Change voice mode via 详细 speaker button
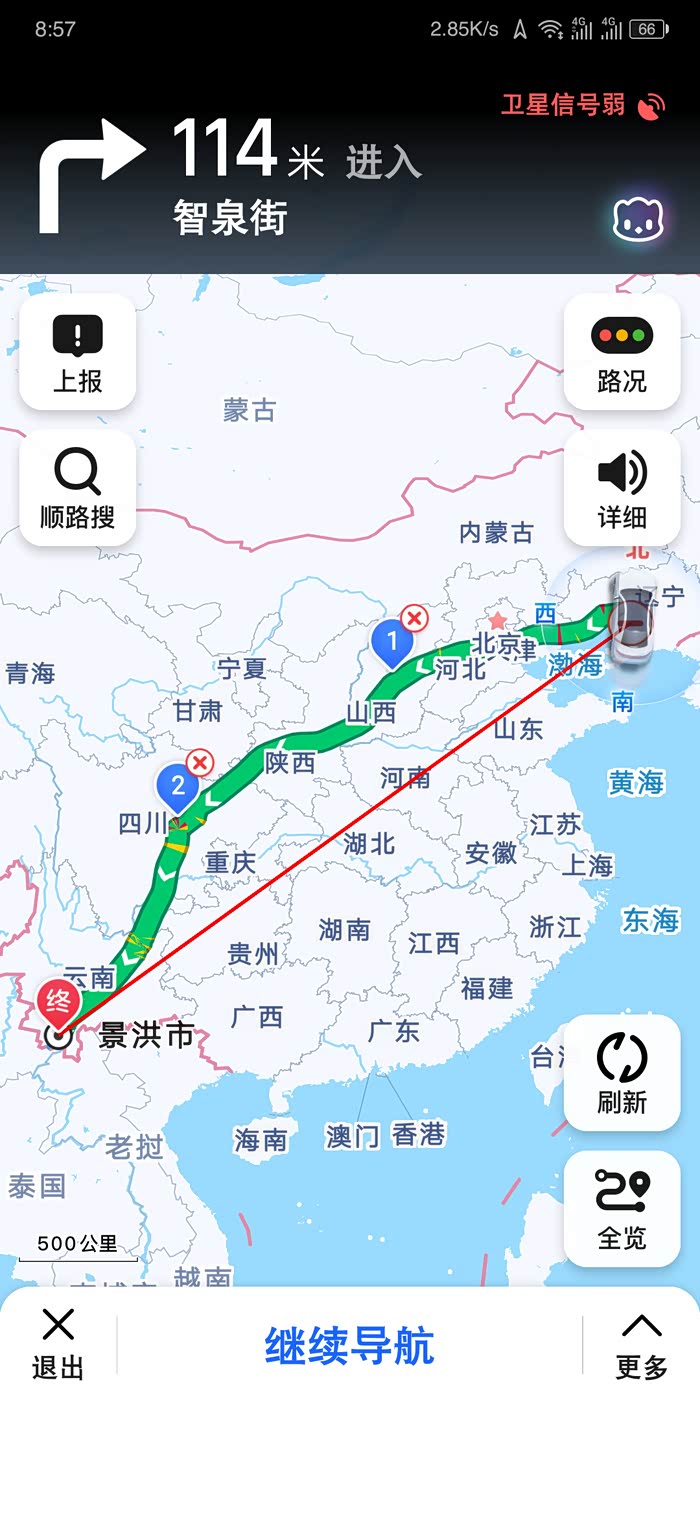Image resolution: width=700 pixels, height=1516 pixels. coord(622,488)
